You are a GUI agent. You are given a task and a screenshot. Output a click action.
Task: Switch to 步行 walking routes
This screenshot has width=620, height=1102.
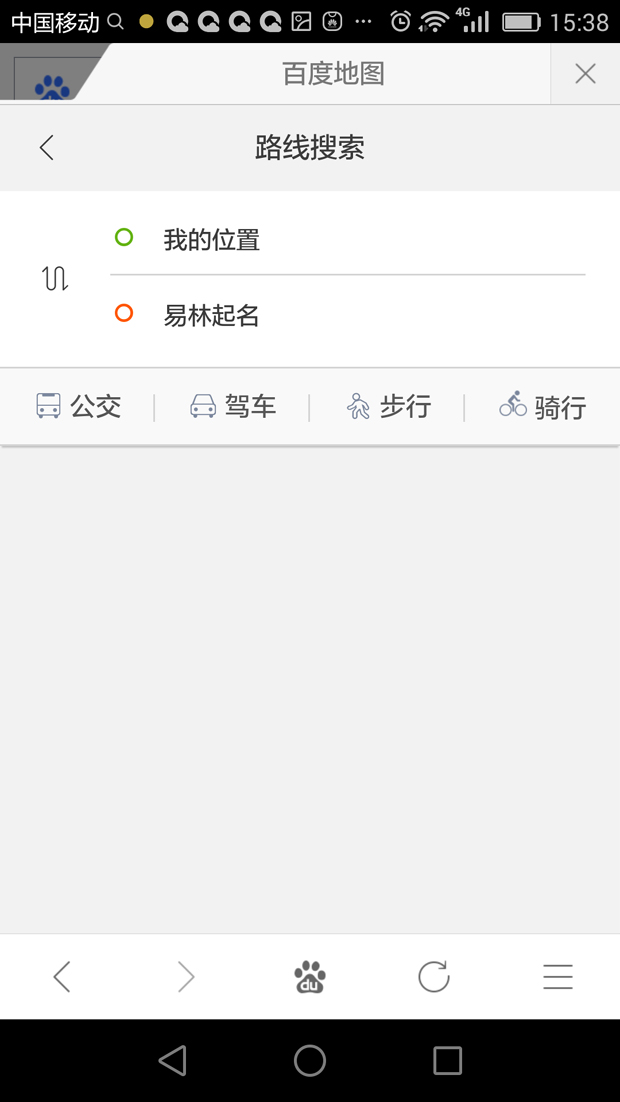pyautogui.click(x=388, y=406)
